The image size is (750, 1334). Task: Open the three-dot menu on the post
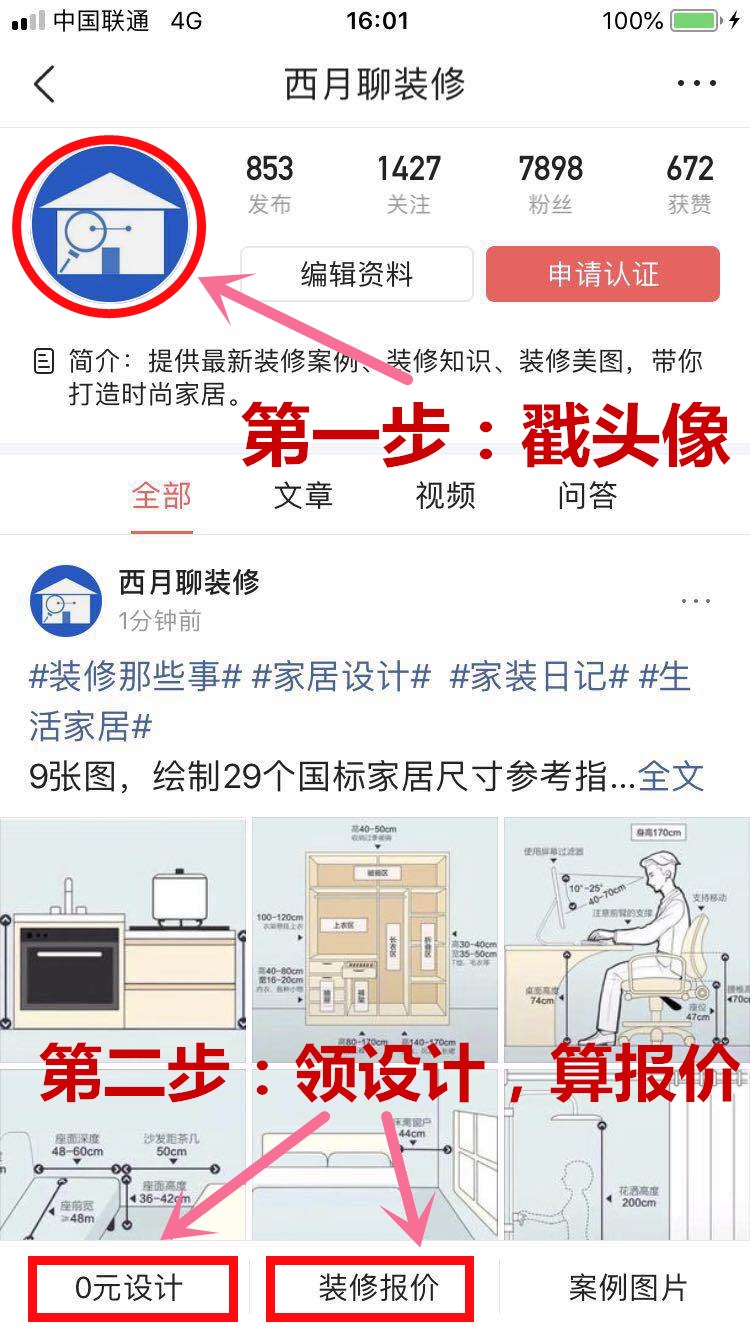coord(698,600)
